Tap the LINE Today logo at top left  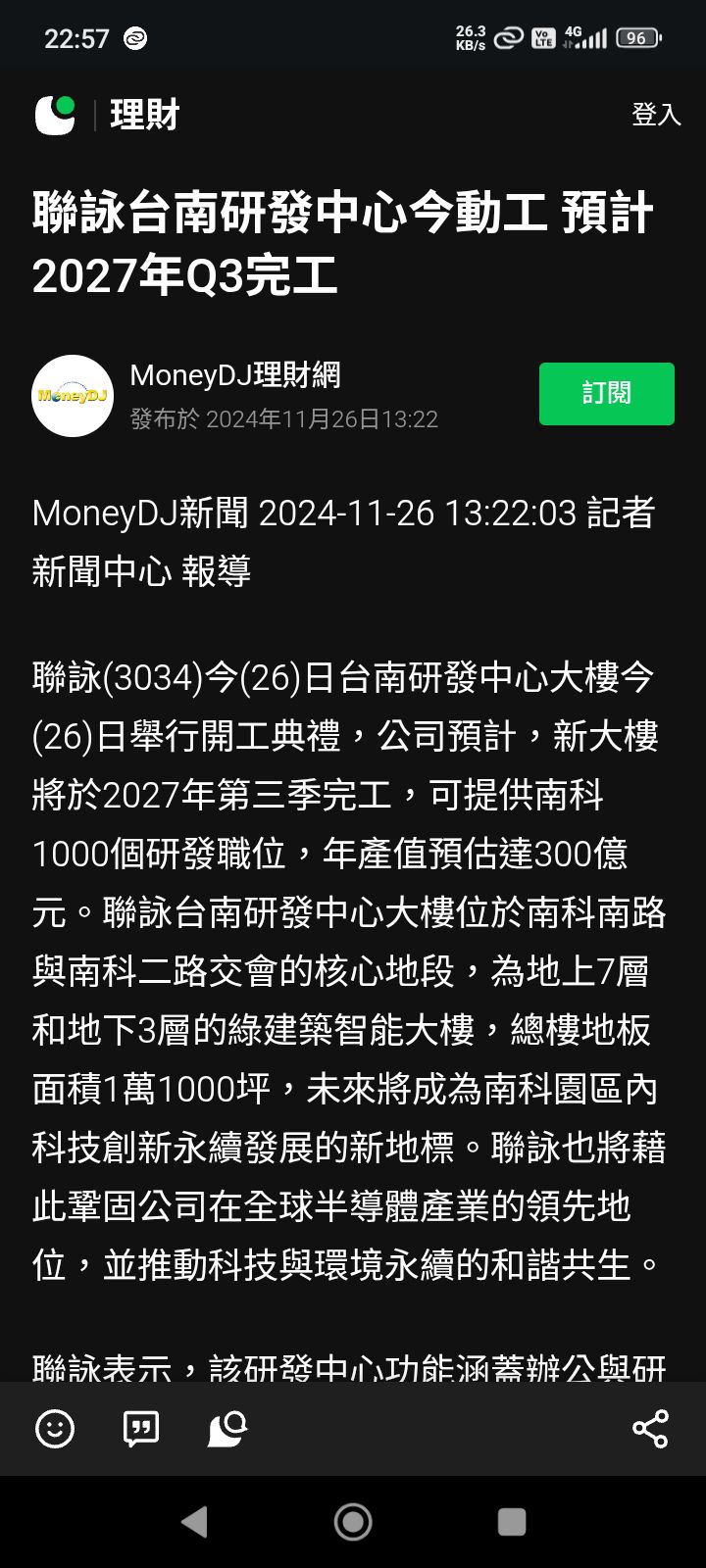pos(54,115)
